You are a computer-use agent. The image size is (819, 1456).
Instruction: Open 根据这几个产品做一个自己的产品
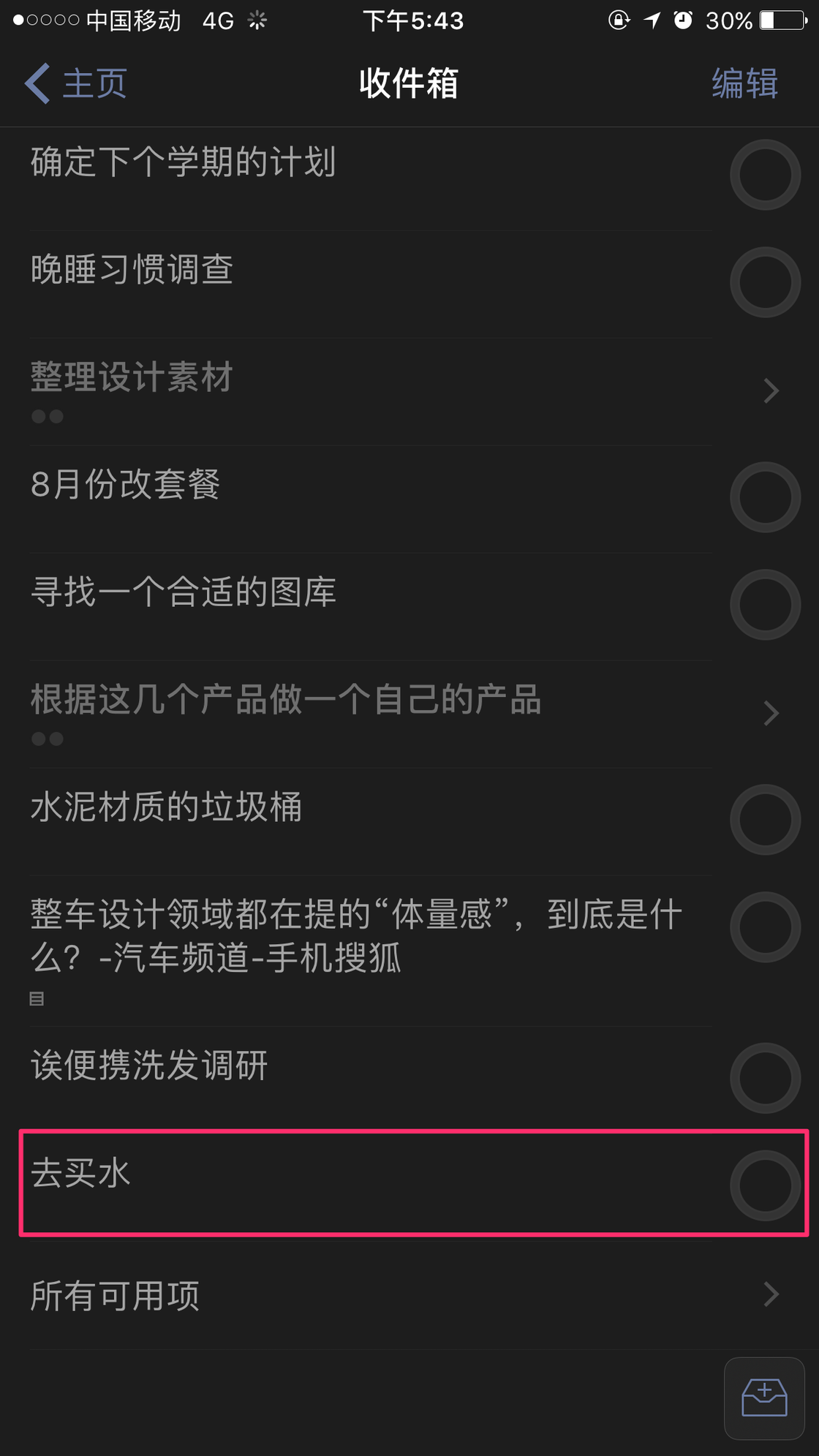pos(366,712)
